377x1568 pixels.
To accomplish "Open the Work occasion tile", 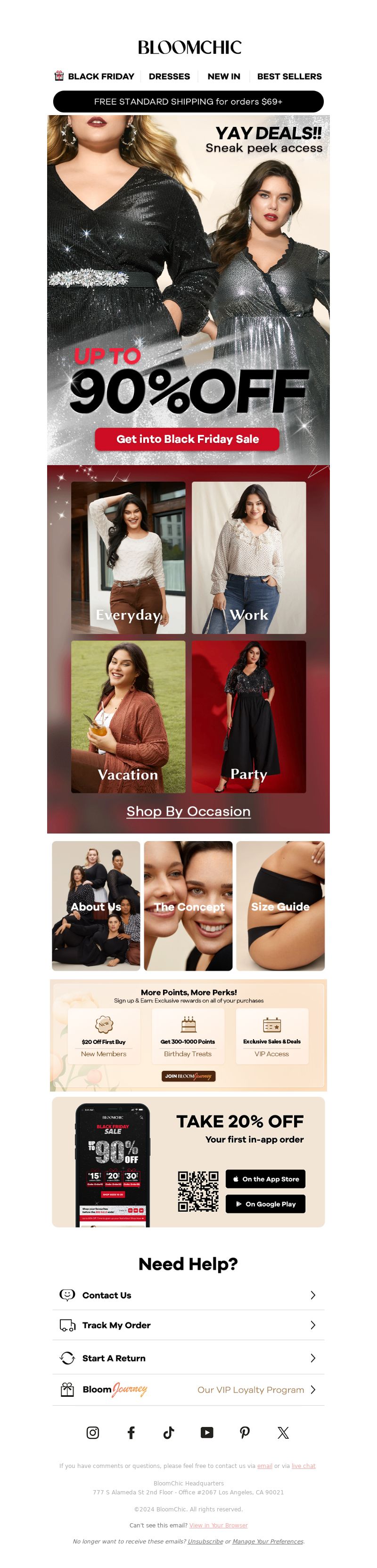I will [249, 558].
